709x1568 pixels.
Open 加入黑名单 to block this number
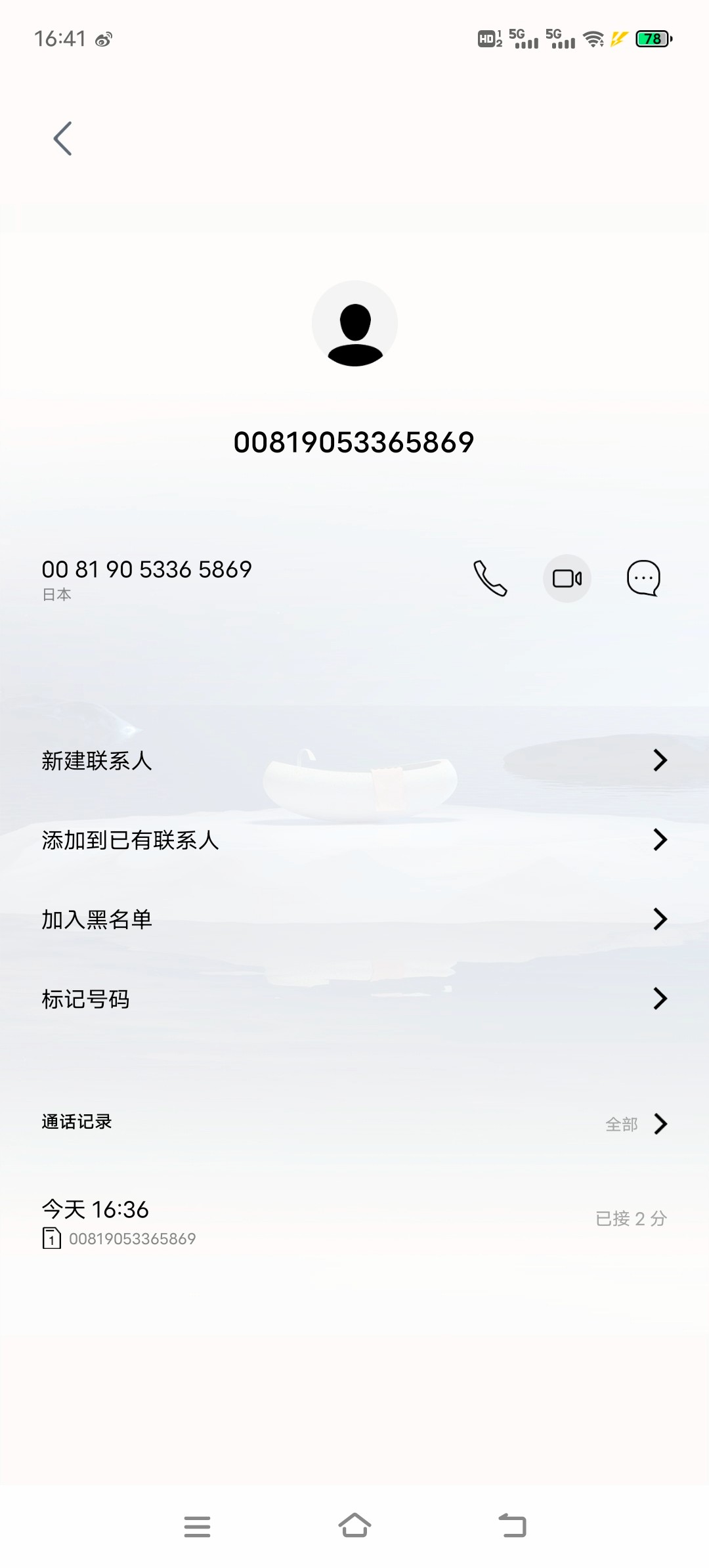click(354, 919)
